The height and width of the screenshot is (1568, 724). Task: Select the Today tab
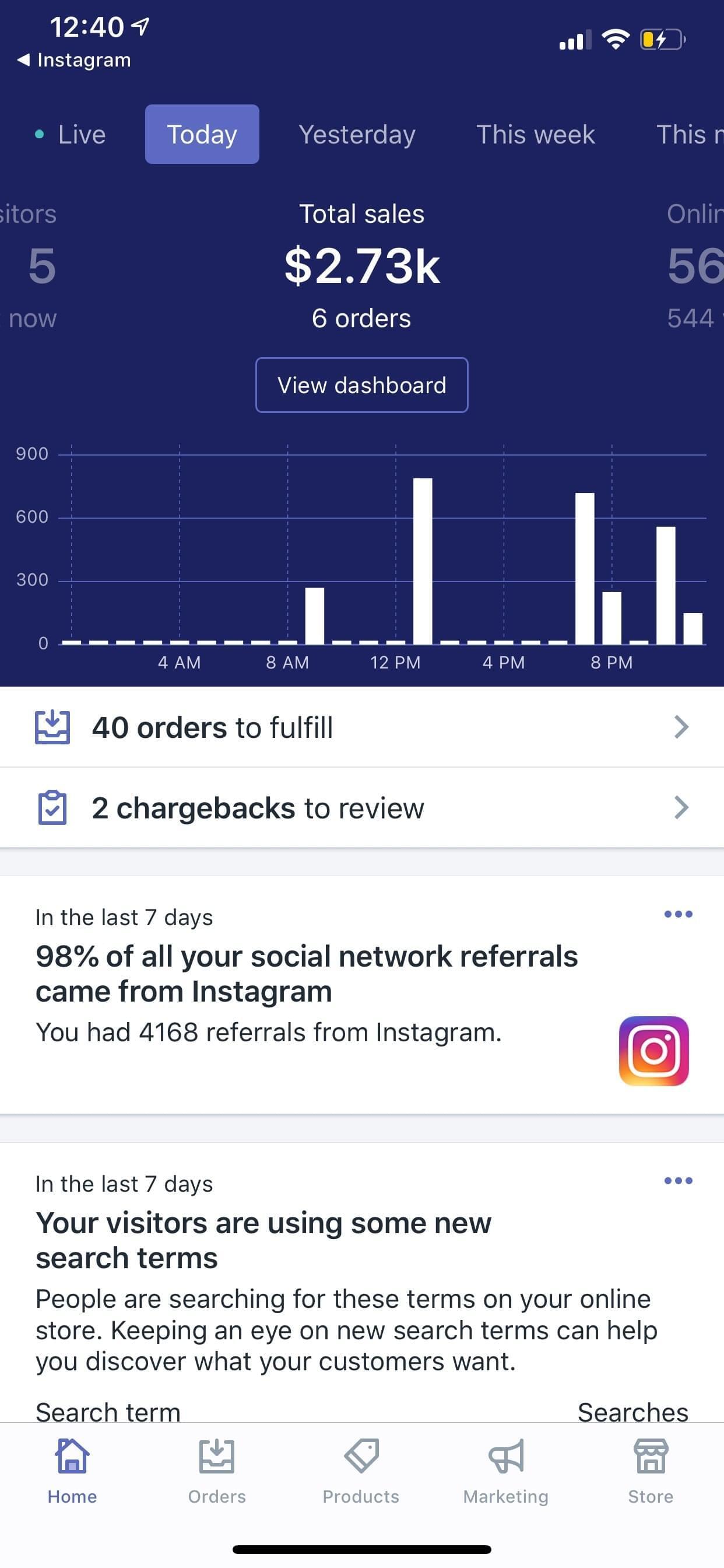[x=202, y=135]
